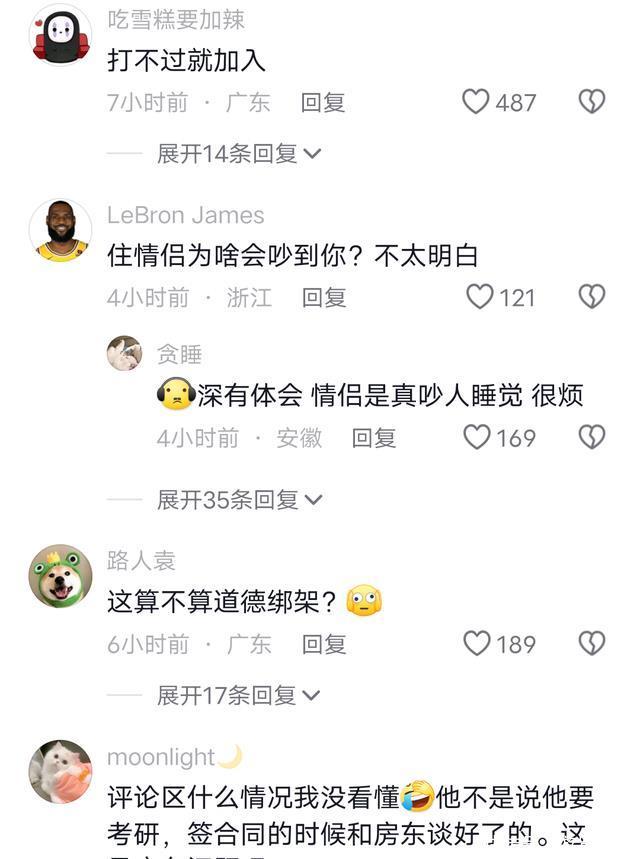640x859 pixels.
Task: Like the comment by 吃雪糕要加辣
Action: coord(476,102)
